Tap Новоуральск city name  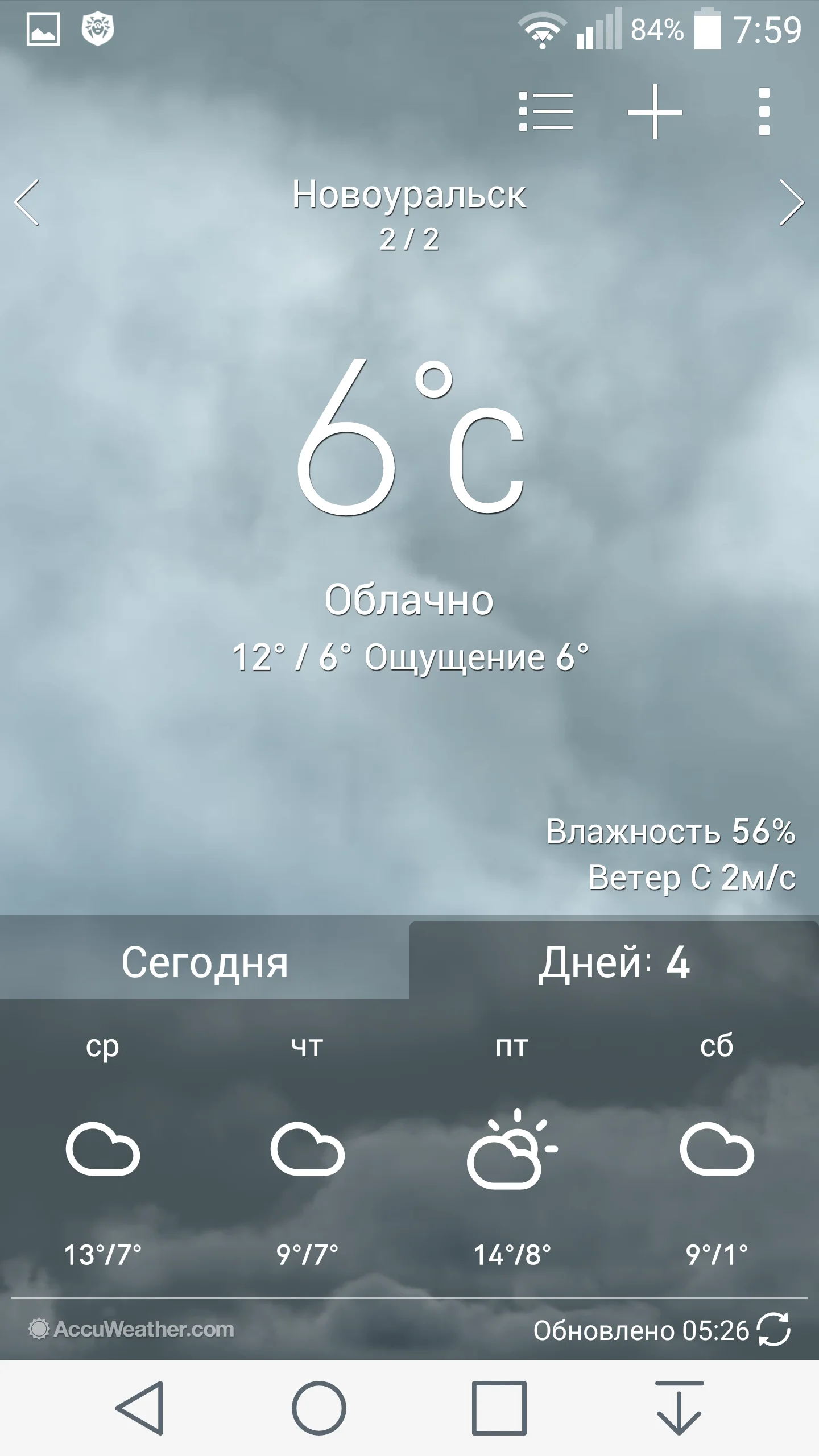pos(409,193)
